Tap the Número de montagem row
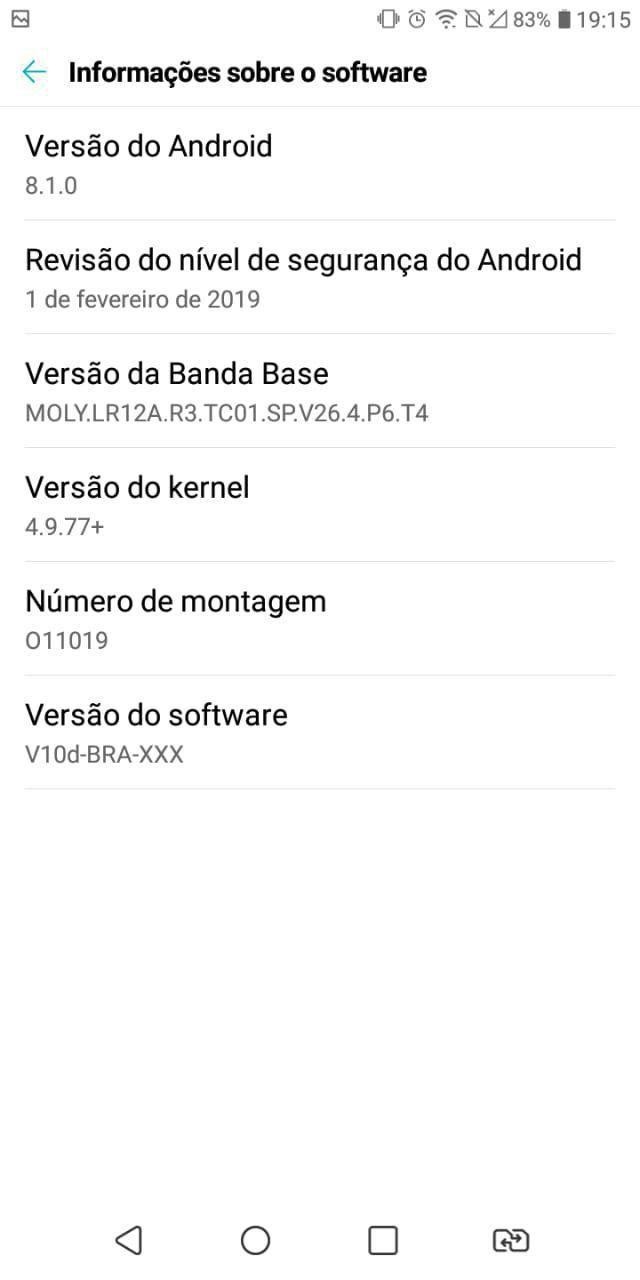This screenshot has height=1280, width=640. point(320,619)
